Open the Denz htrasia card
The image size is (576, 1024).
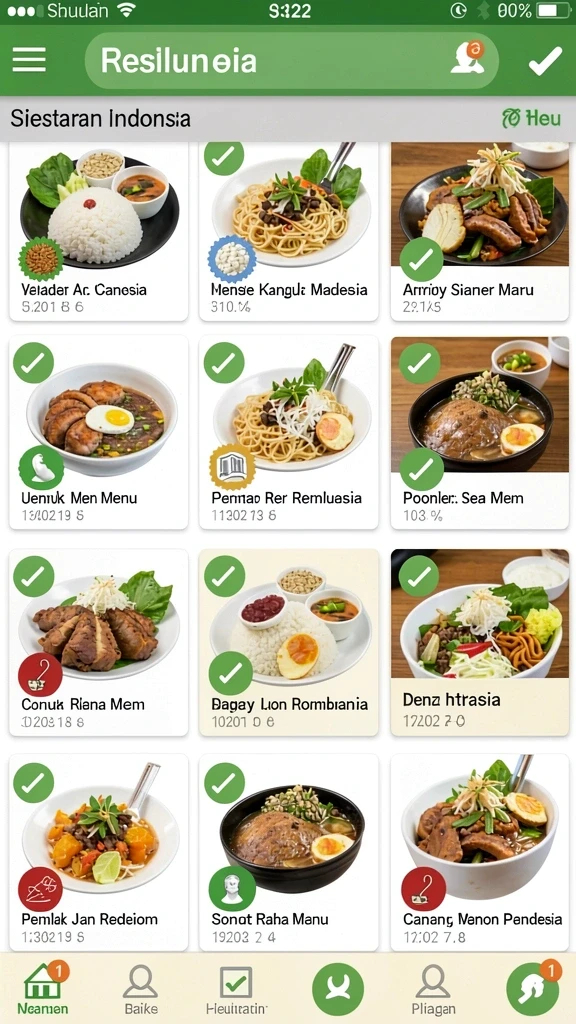(479, 642)
